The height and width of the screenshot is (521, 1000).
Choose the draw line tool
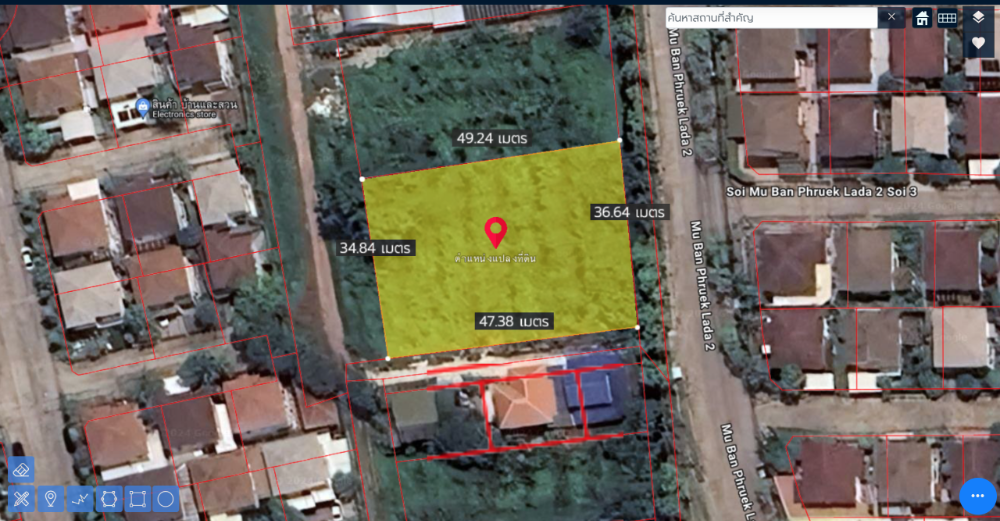click(80, 498)
